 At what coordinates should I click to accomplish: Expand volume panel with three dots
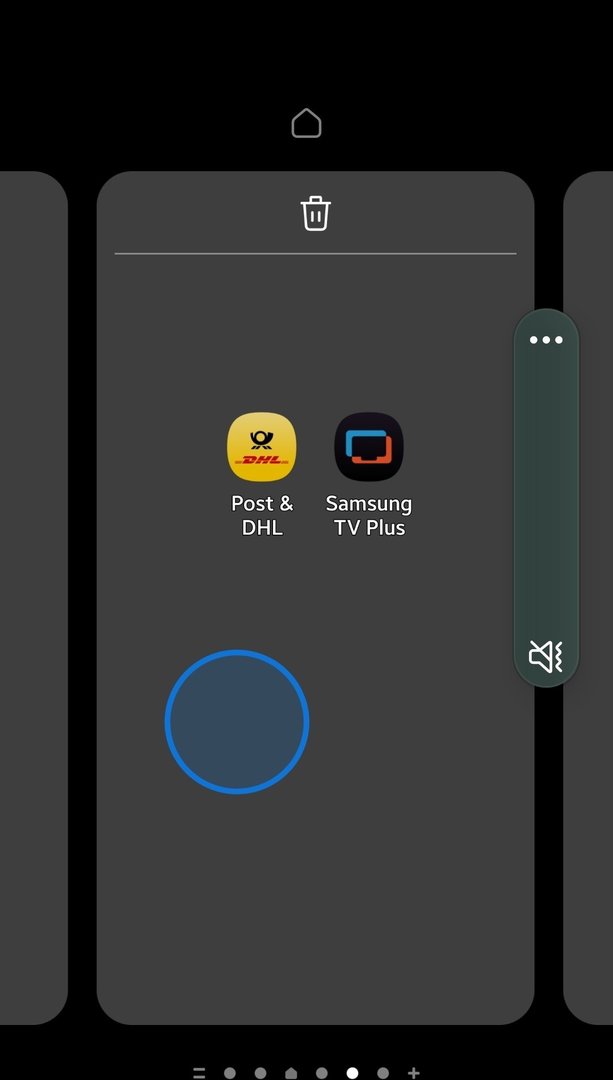(546, 340)
